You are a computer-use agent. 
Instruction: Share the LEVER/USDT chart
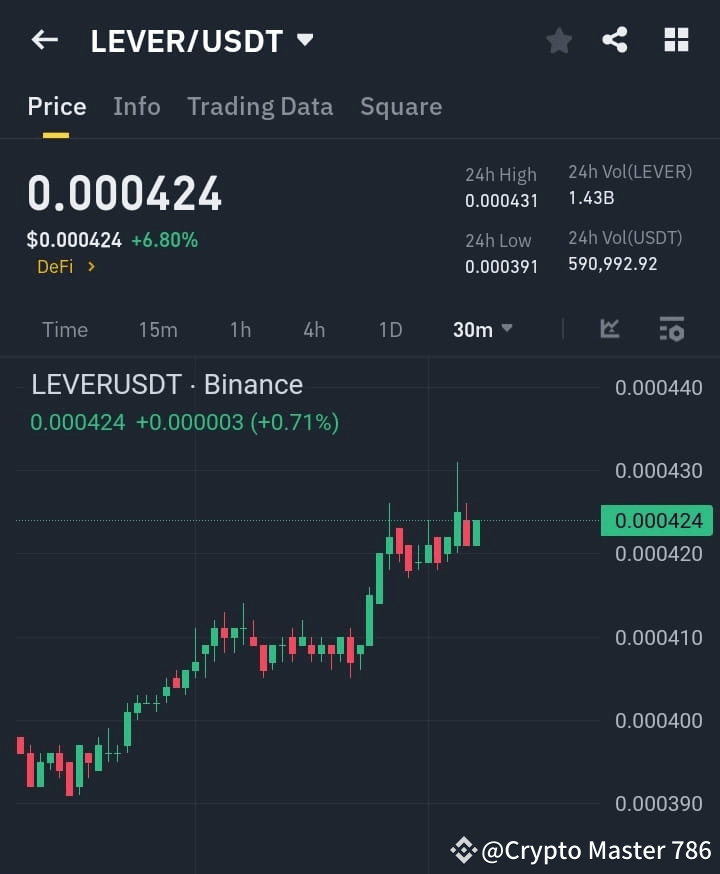pos(616,40)
